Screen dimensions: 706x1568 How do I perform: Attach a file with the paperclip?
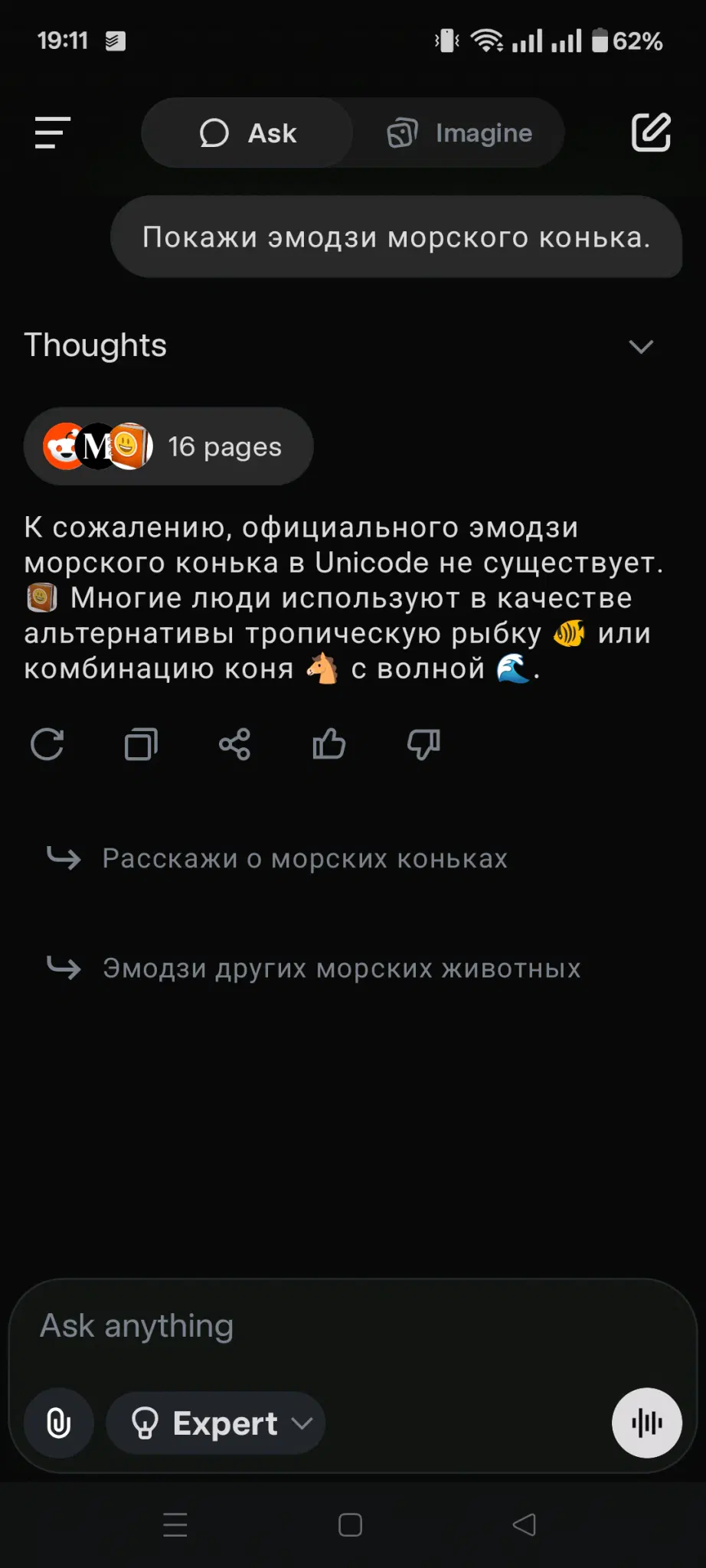coord(59,1423)
